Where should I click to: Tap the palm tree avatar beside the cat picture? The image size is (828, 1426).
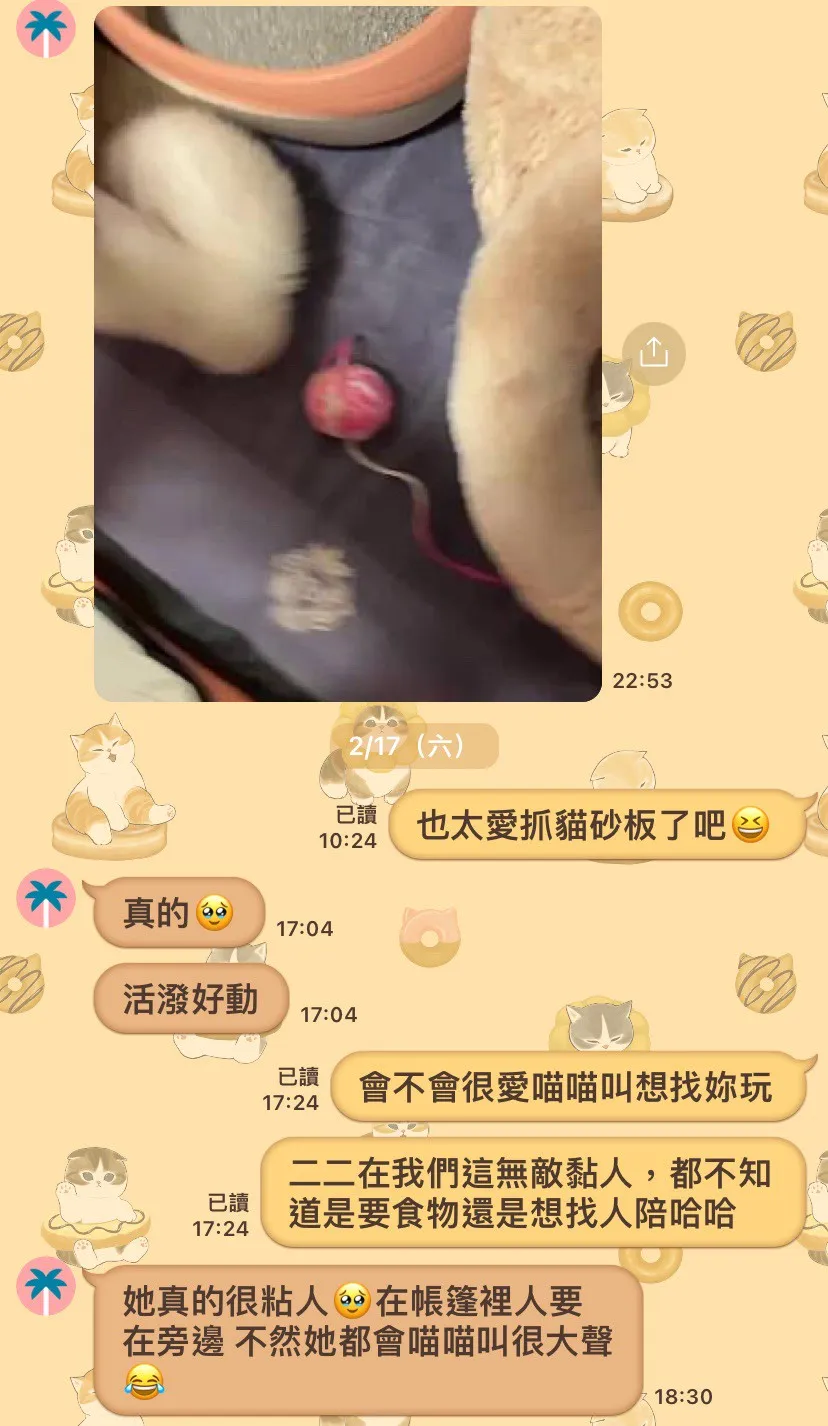click(x=46, y=29)
